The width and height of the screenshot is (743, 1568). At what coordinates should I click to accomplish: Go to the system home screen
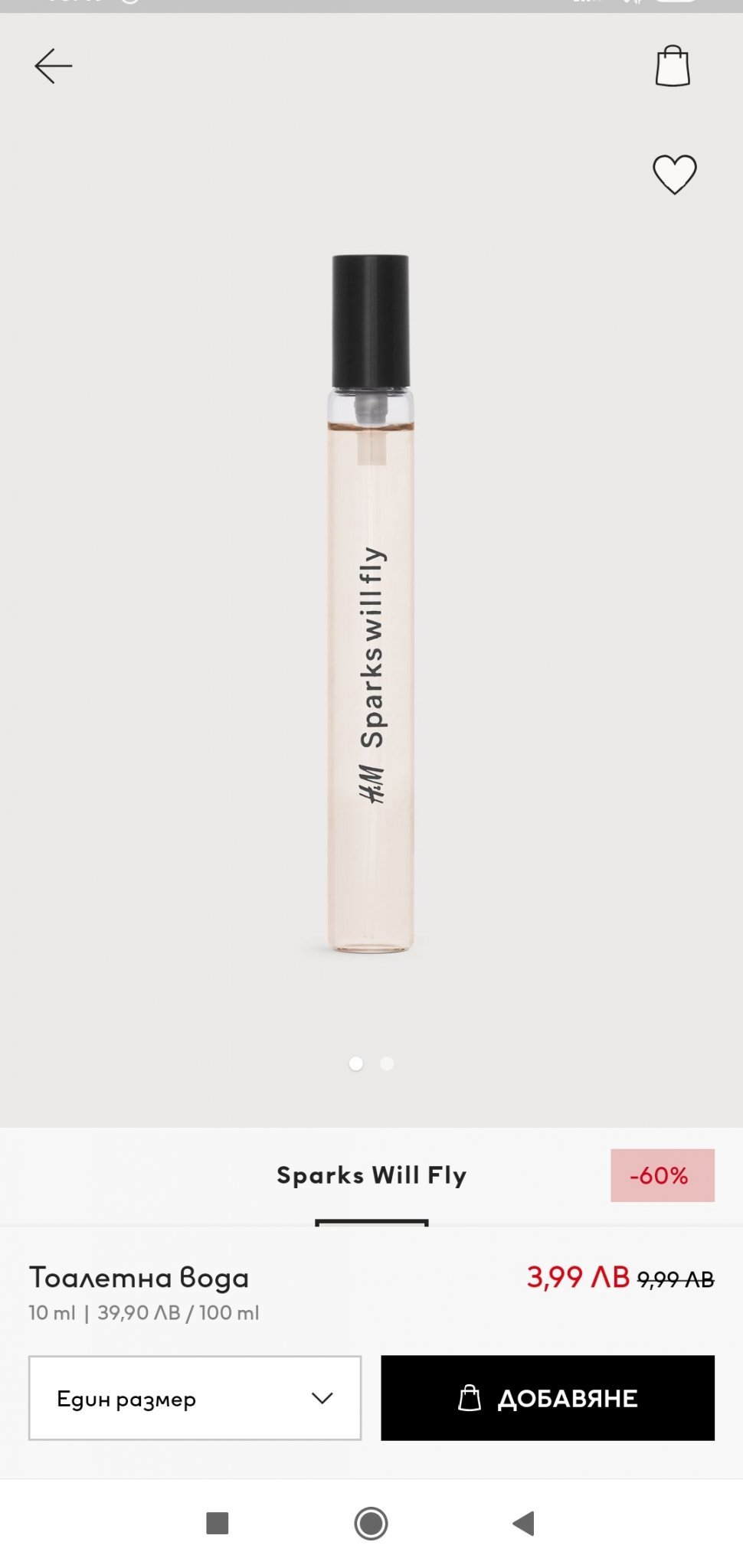coord(371,1524)
